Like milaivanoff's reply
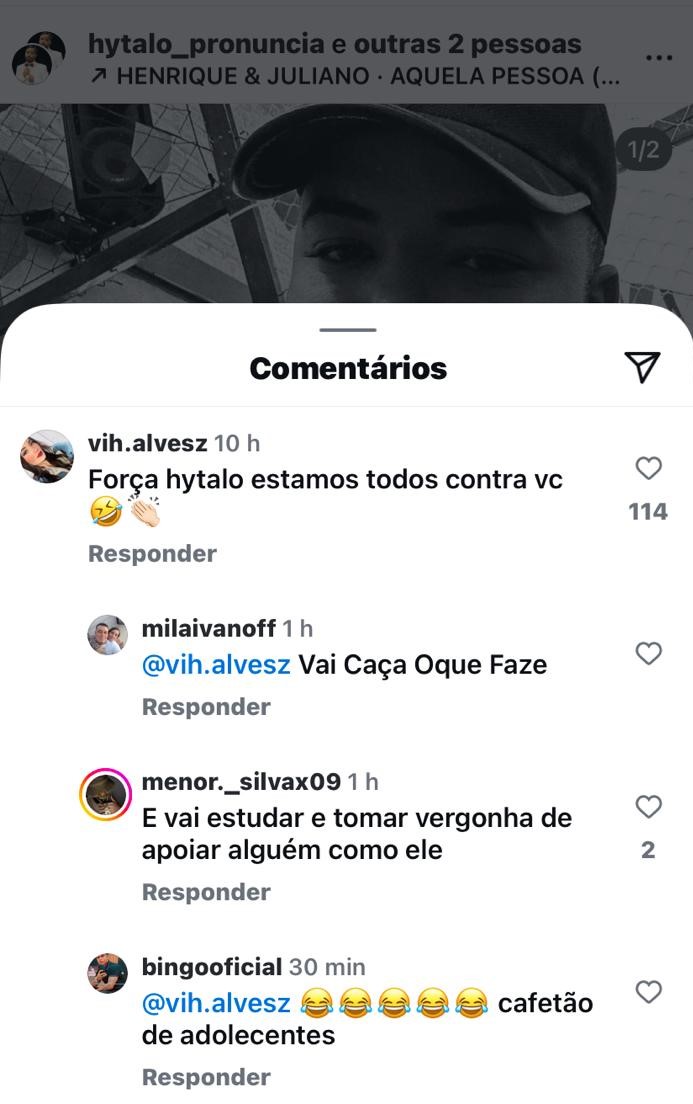The width and height of the screenshot is (693, 1104). pyautogui.click(x=649, y=654)
